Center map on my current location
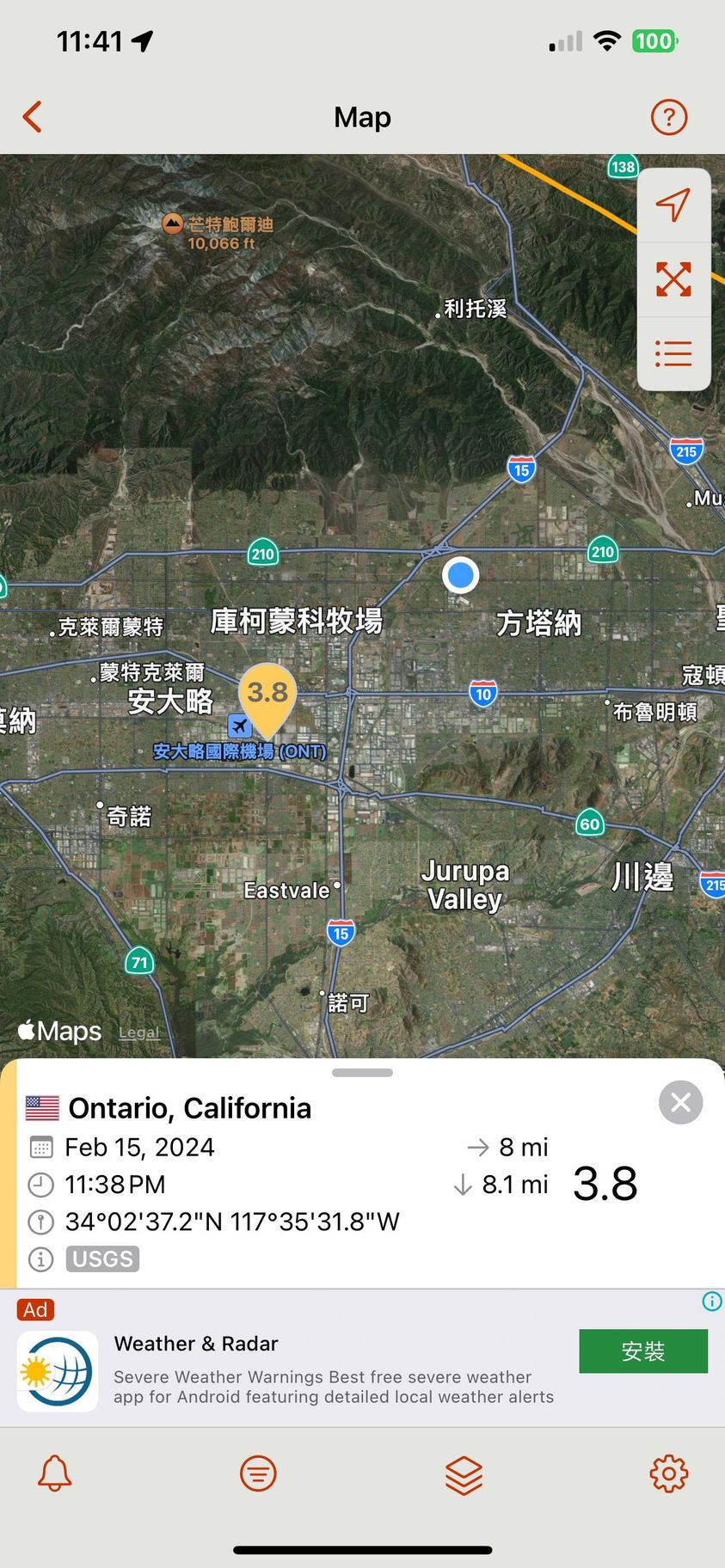Viewport: 725px width, 1568px height. coord(673,205)
